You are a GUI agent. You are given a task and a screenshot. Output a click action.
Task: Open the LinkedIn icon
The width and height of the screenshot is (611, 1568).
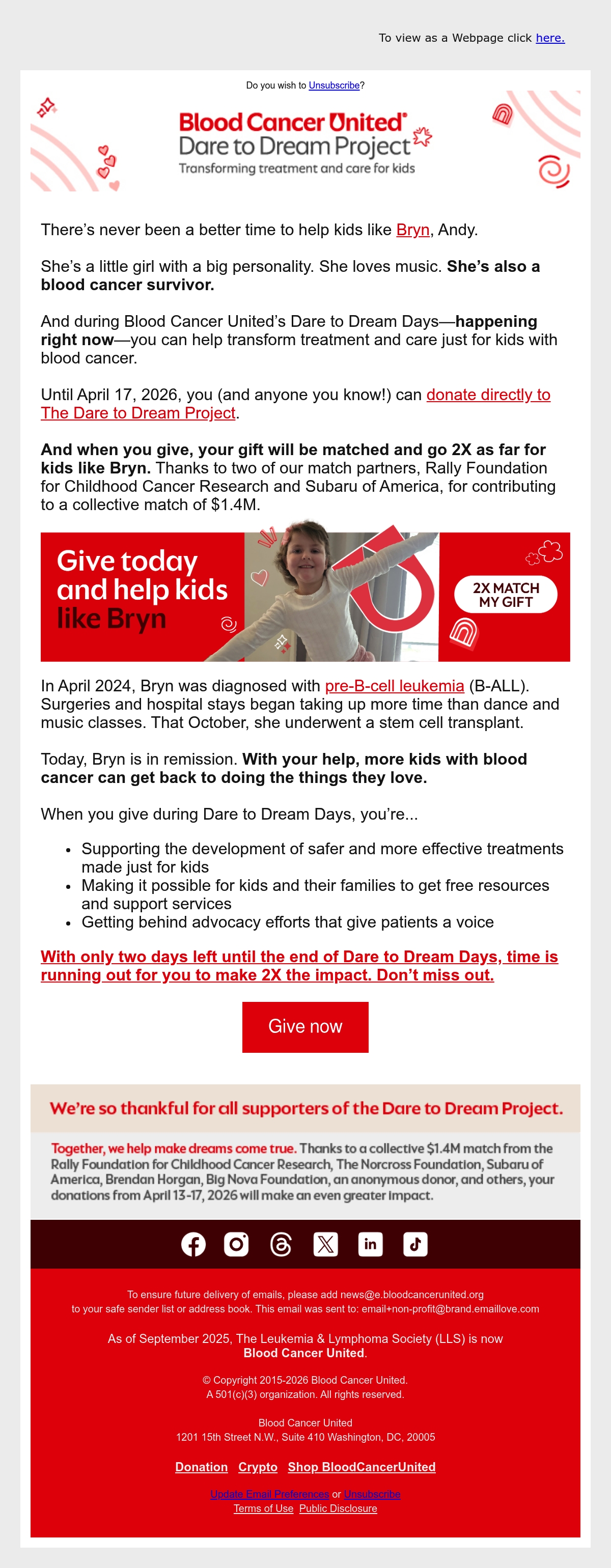(x=371, y=1244)
